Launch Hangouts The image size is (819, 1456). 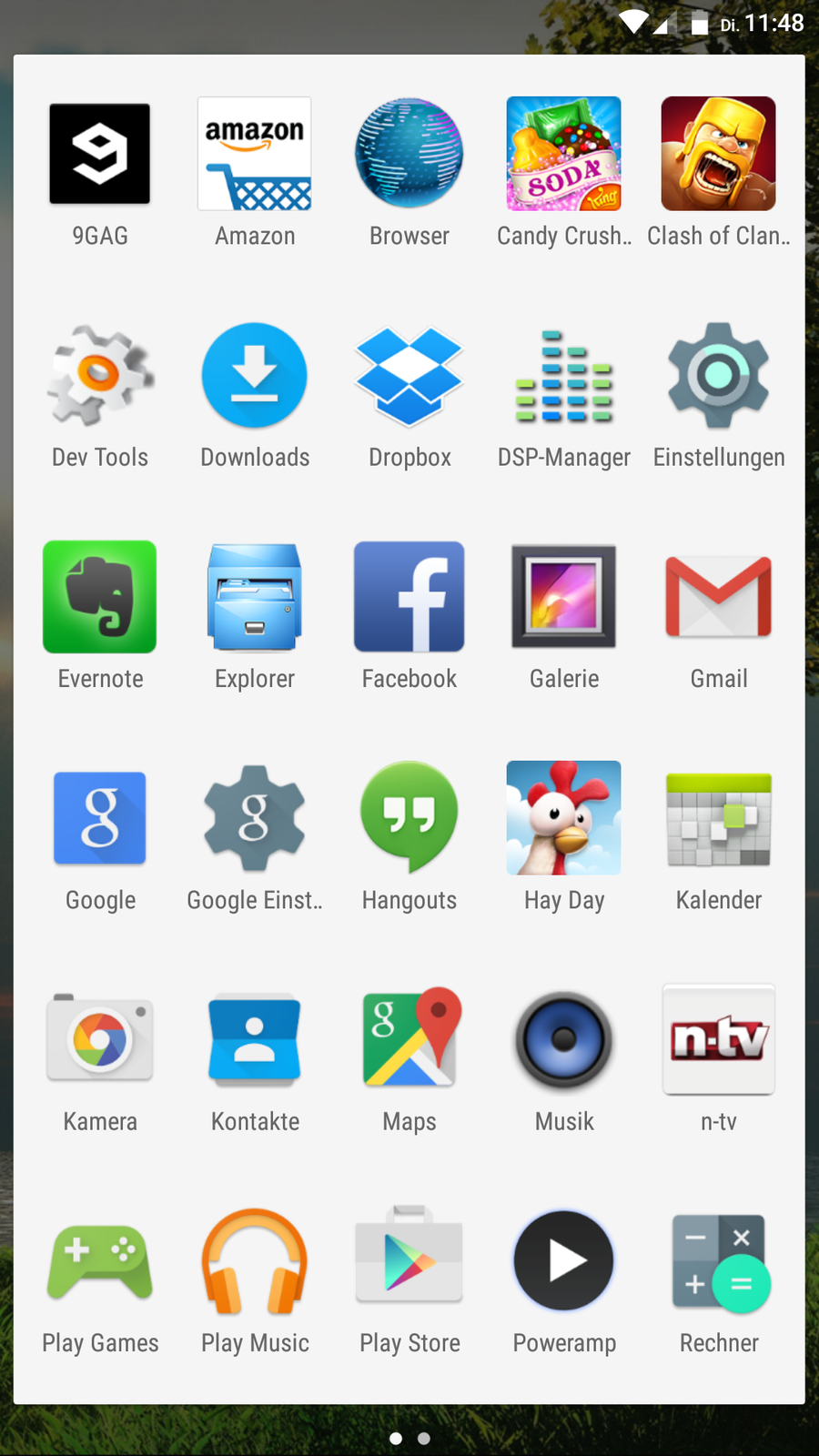(409, 818)
